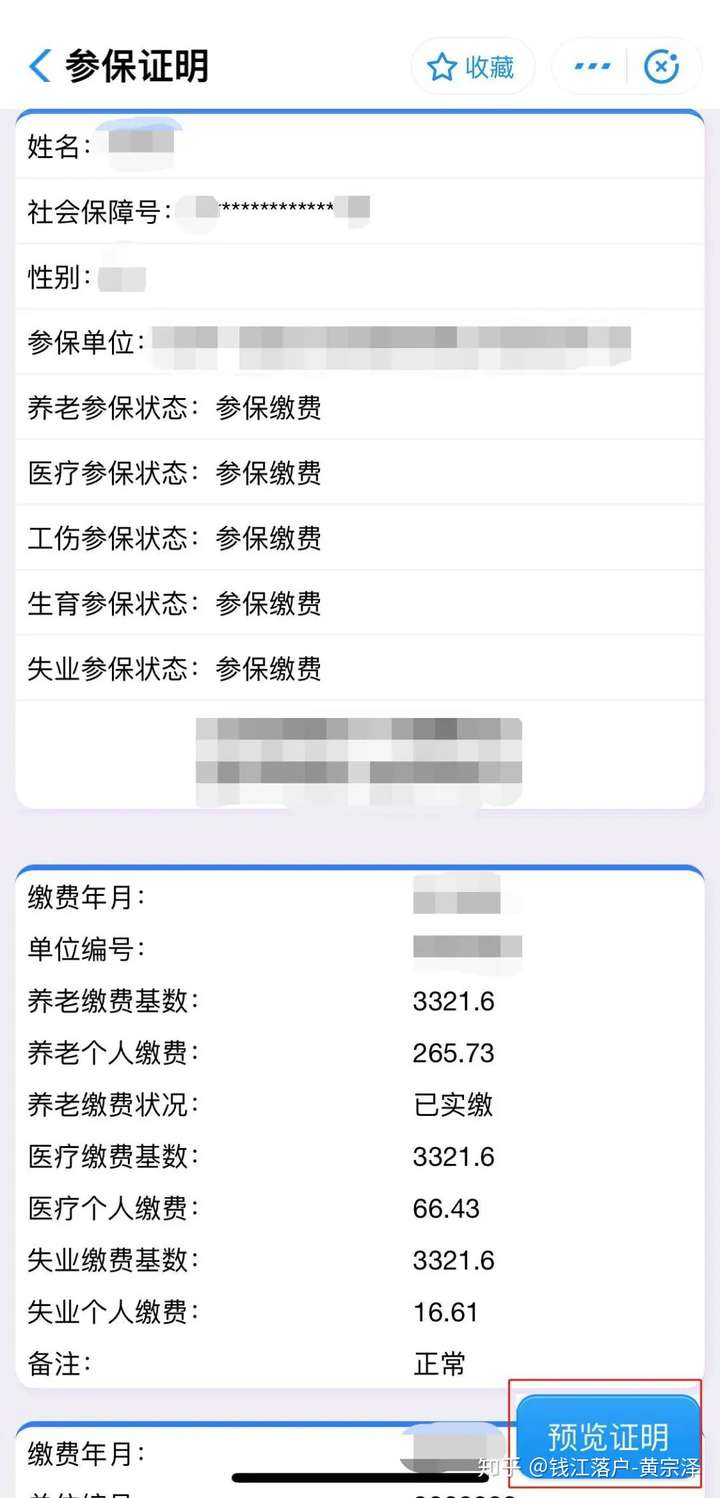Tap 收藏 to add page to favorites
The image size is (720, 1498).
[472, 67]
